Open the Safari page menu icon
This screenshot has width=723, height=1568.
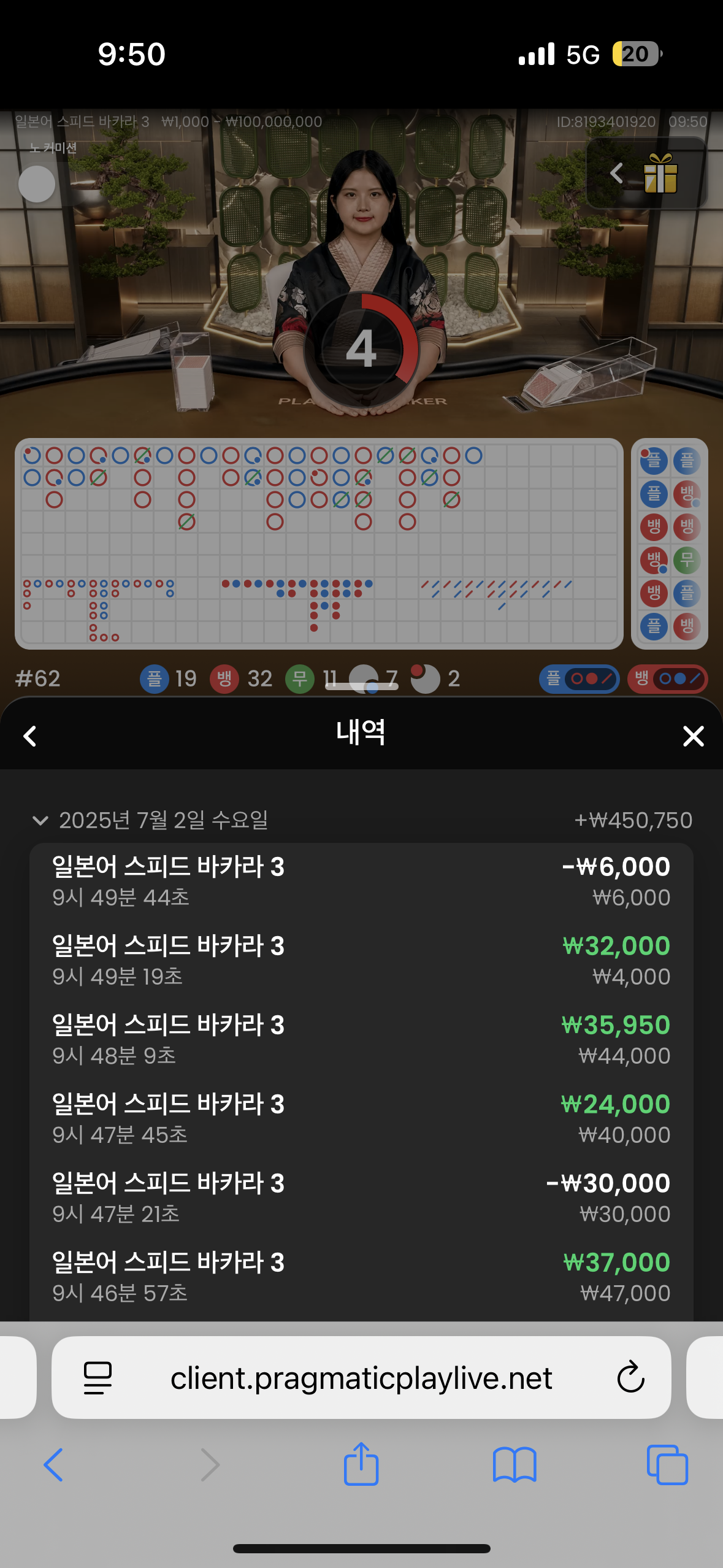point(98,1378)
